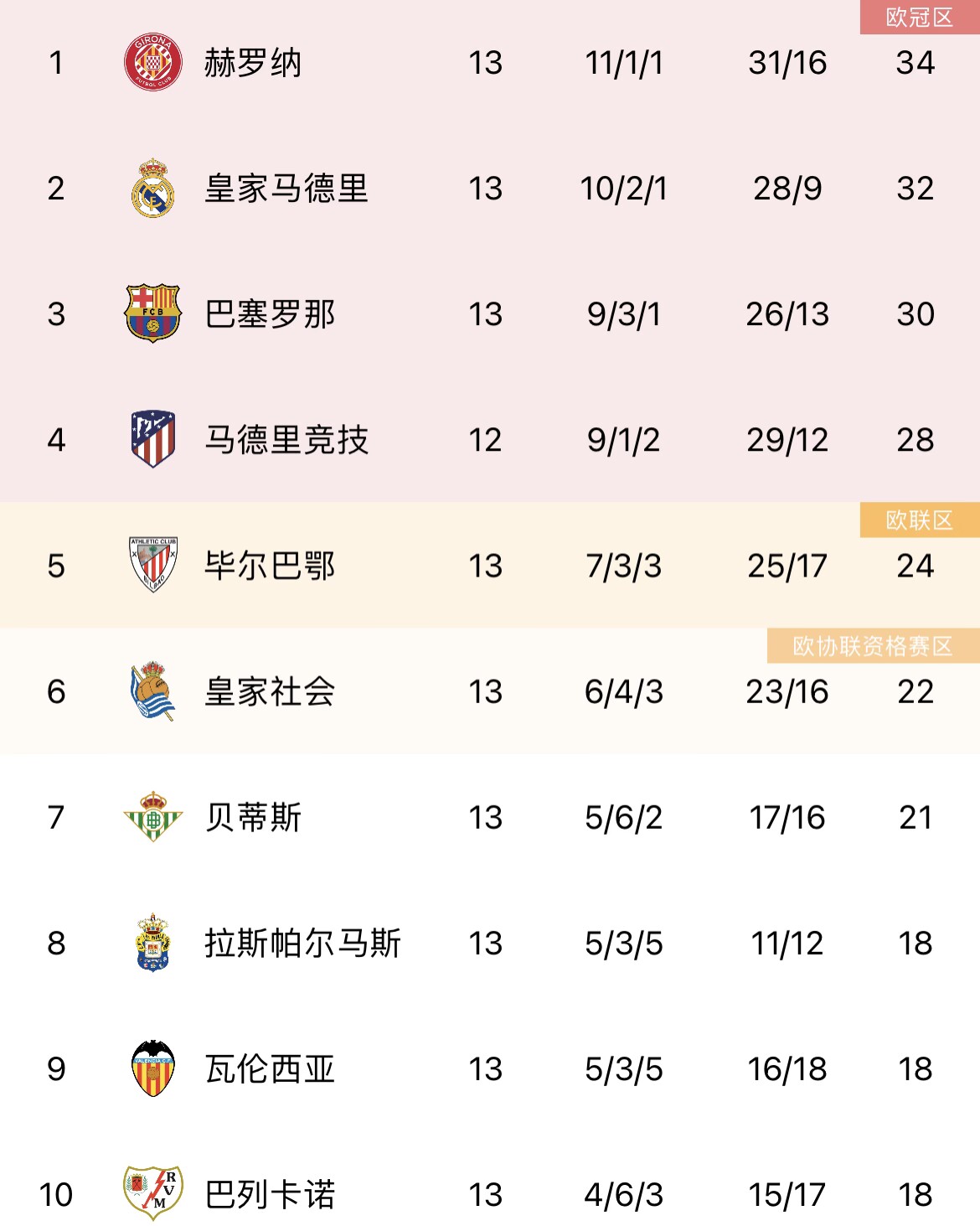Open the 赫罗纳 team row
The height and width of the screenshot is (1226, 980).
(x=253, y=63)
